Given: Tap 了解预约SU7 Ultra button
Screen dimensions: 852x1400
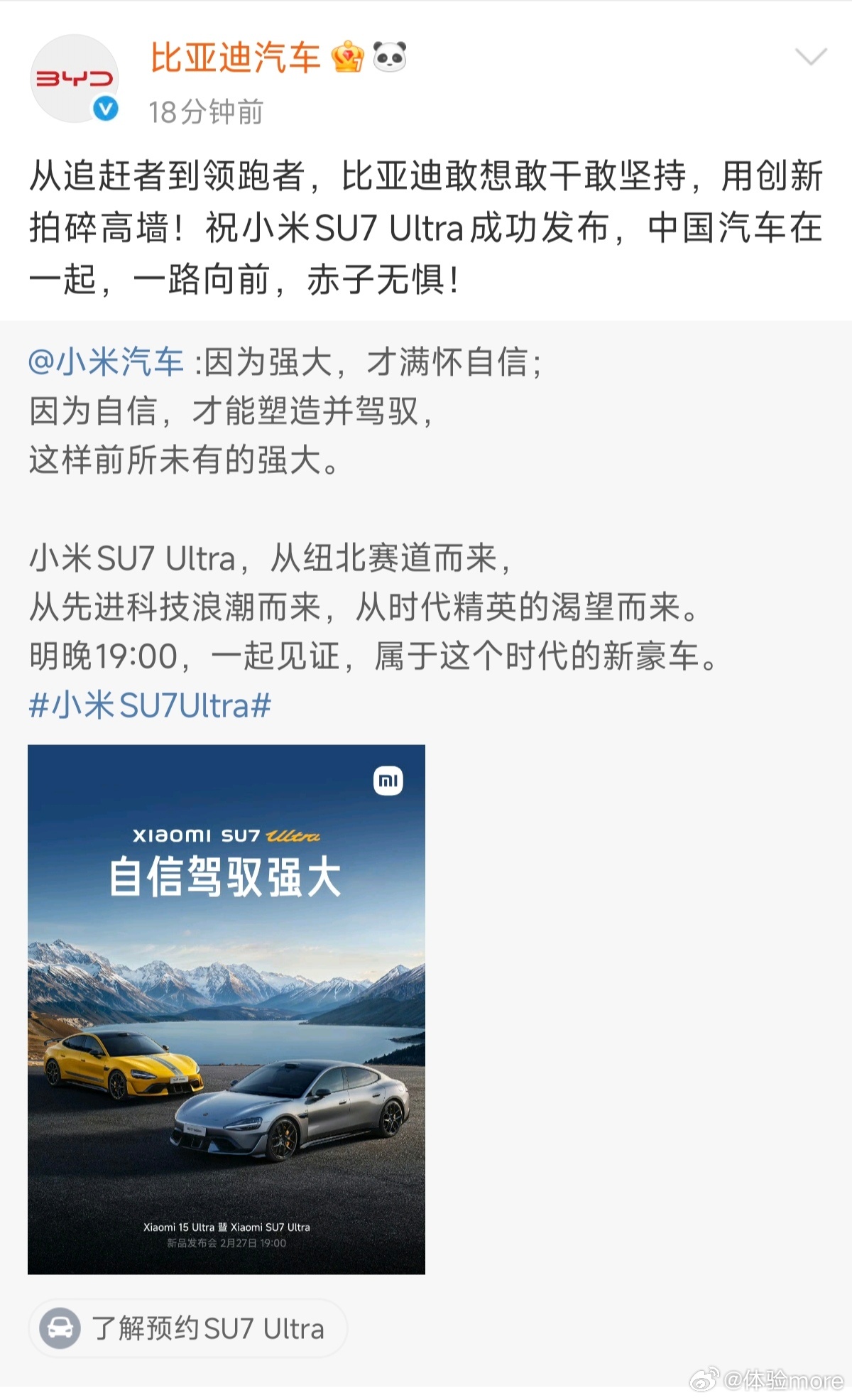Looking at the screenshot, I should tap(188, 1328).
